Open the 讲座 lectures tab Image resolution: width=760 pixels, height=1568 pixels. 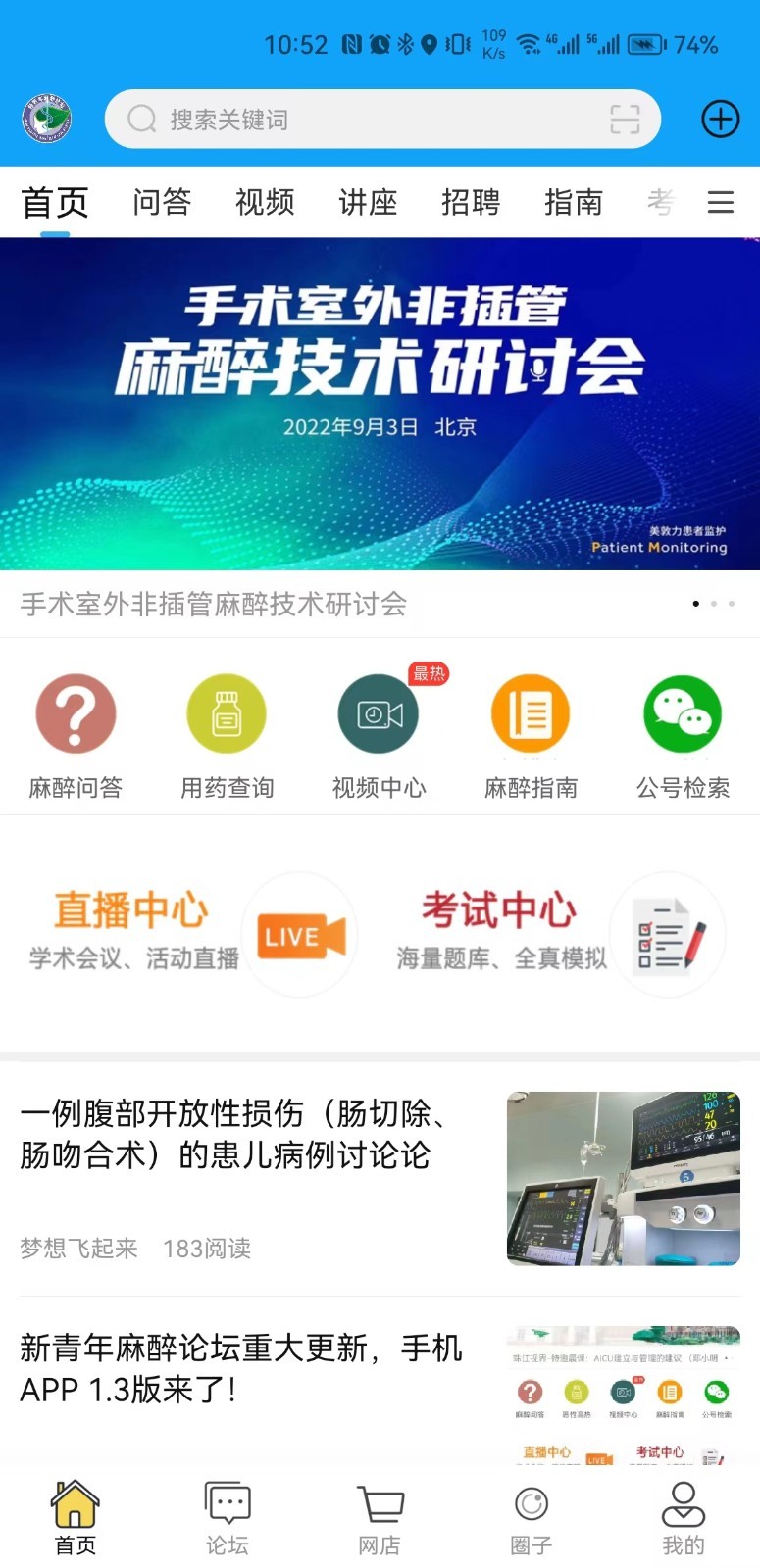point(368,202)
